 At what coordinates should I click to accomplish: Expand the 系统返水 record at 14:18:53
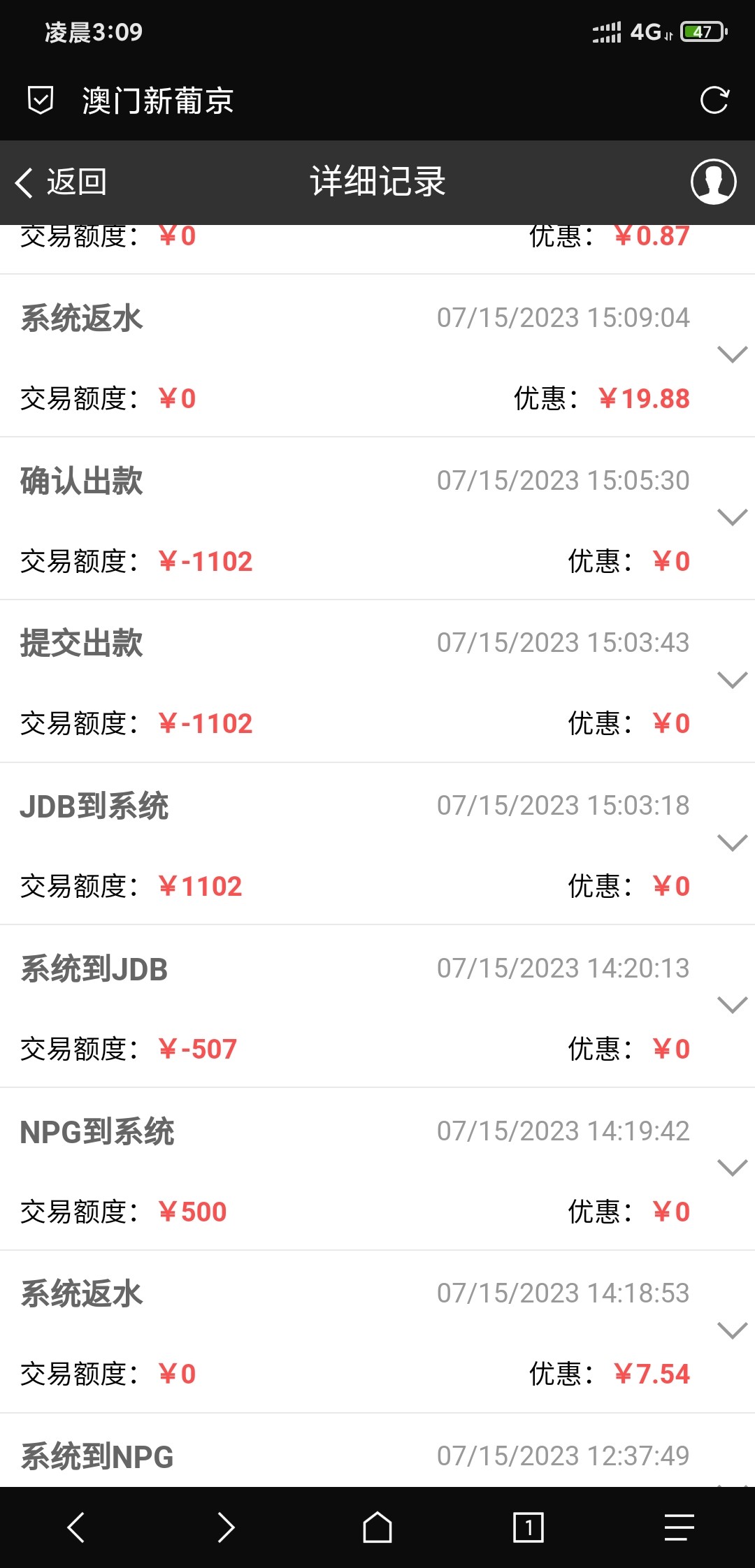pos(732,1331)
